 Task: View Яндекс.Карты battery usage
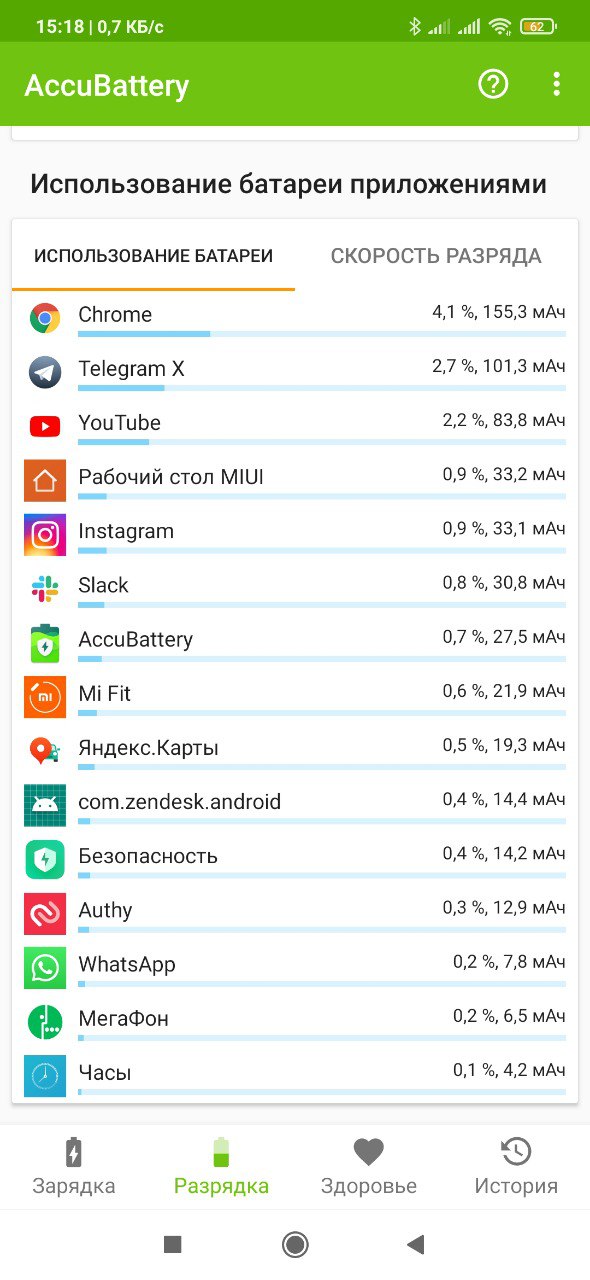coord(295,751)
